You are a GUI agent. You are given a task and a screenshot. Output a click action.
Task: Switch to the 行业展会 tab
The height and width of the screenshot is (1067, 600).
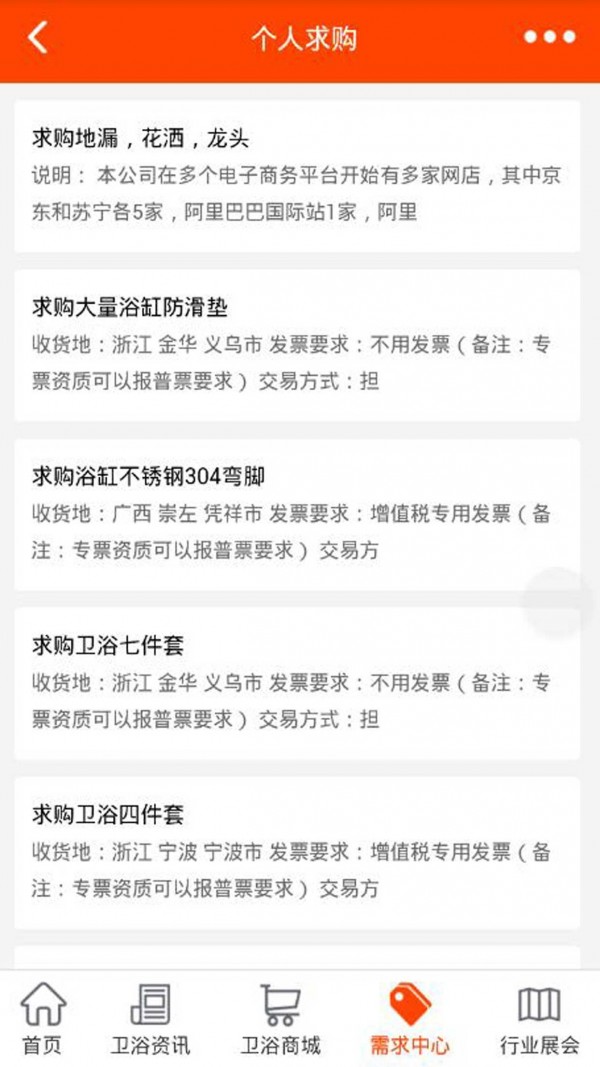click(x=539, y=1019)
